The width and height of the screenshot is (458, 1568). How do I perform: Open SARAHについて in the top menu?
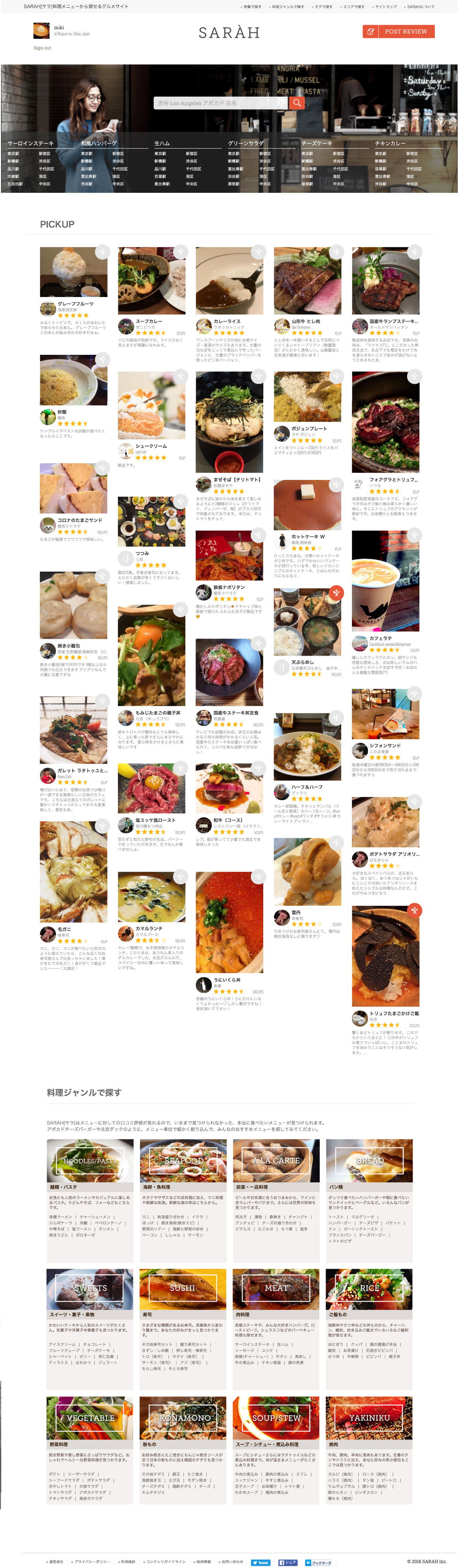point(420,7)
